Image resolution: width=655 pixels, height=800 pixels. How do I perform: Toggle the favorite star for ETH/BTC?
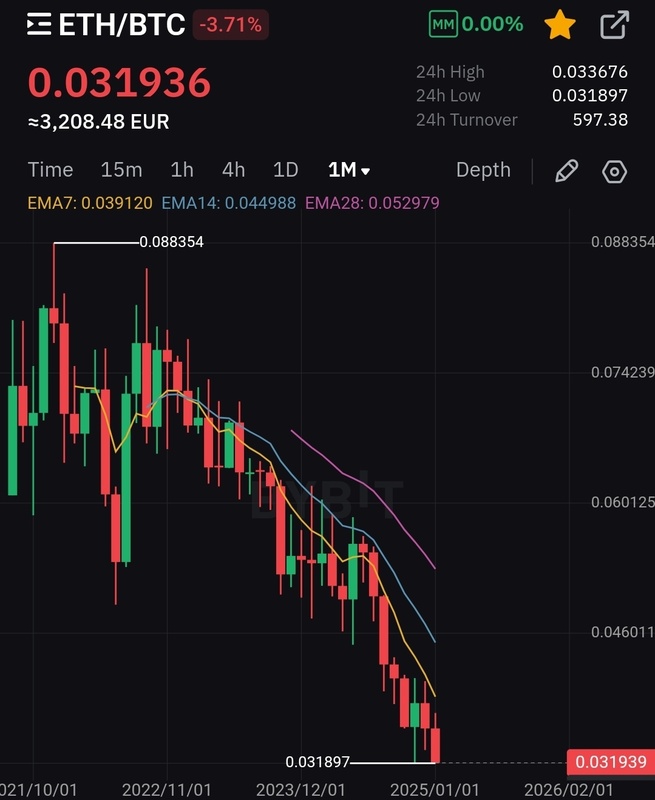[x=560, y=25]
